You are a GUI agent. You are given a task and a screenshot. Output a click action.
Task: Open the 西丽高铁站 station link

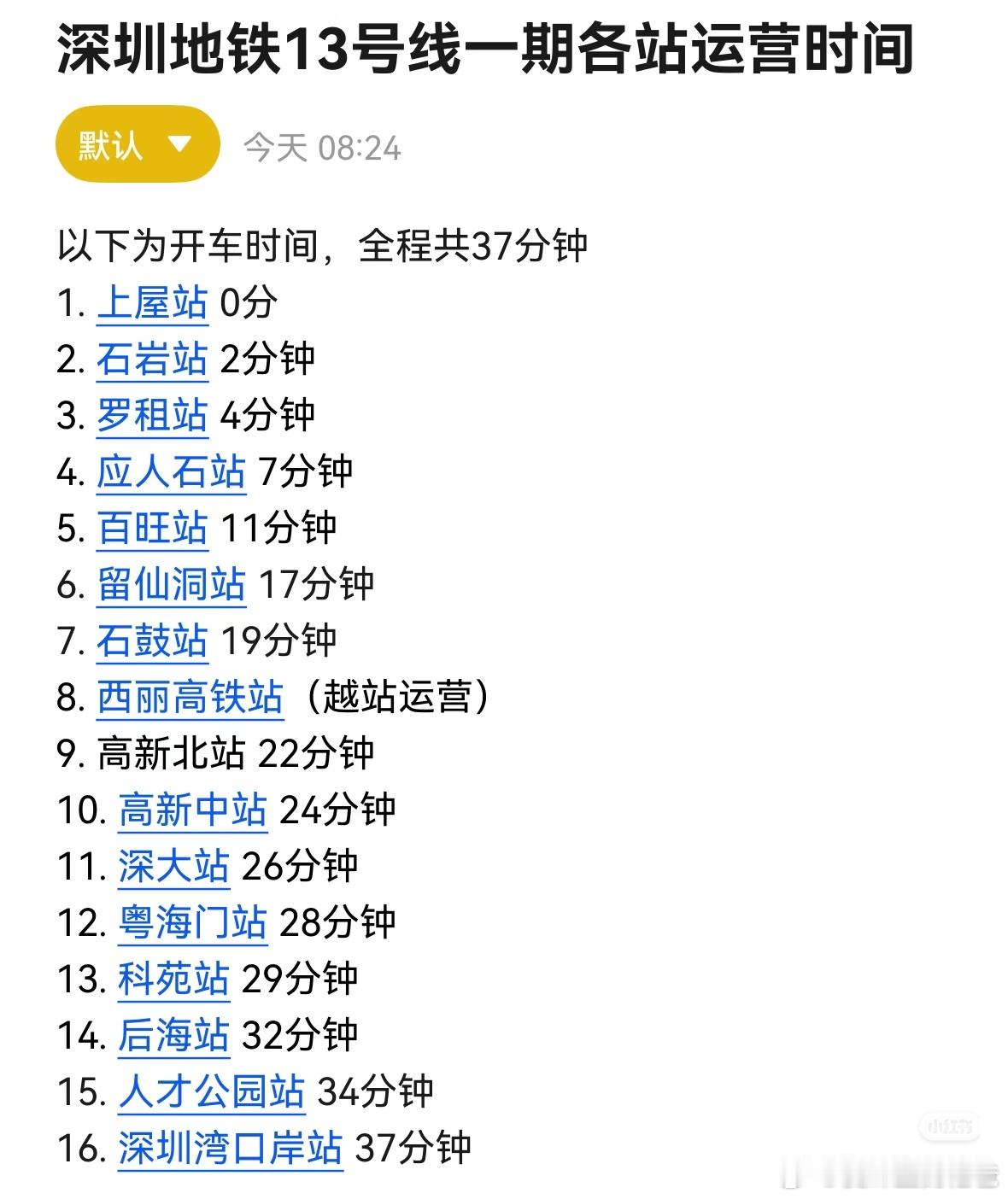(x=188, y=698)
